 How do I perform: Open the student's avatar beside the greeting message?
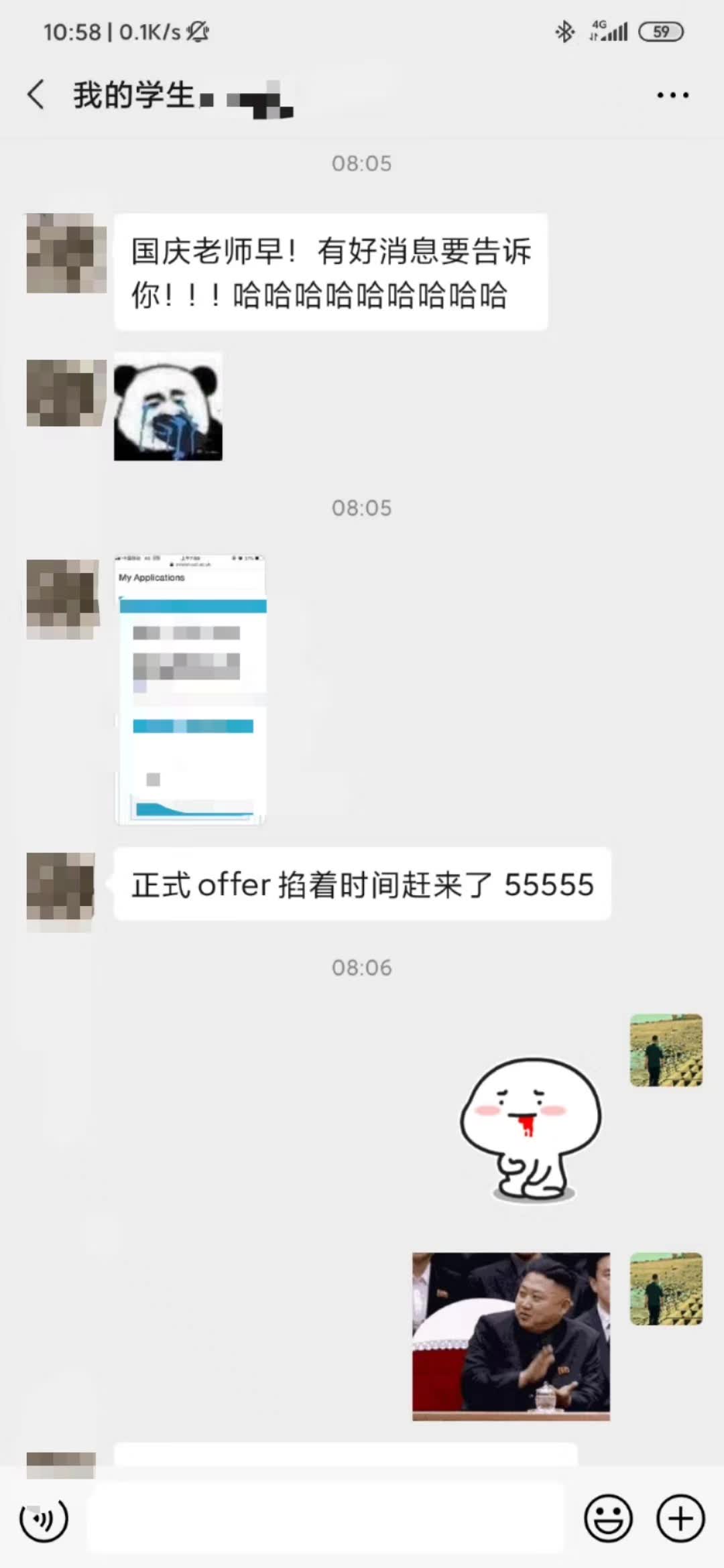click(x=66, y=253)
